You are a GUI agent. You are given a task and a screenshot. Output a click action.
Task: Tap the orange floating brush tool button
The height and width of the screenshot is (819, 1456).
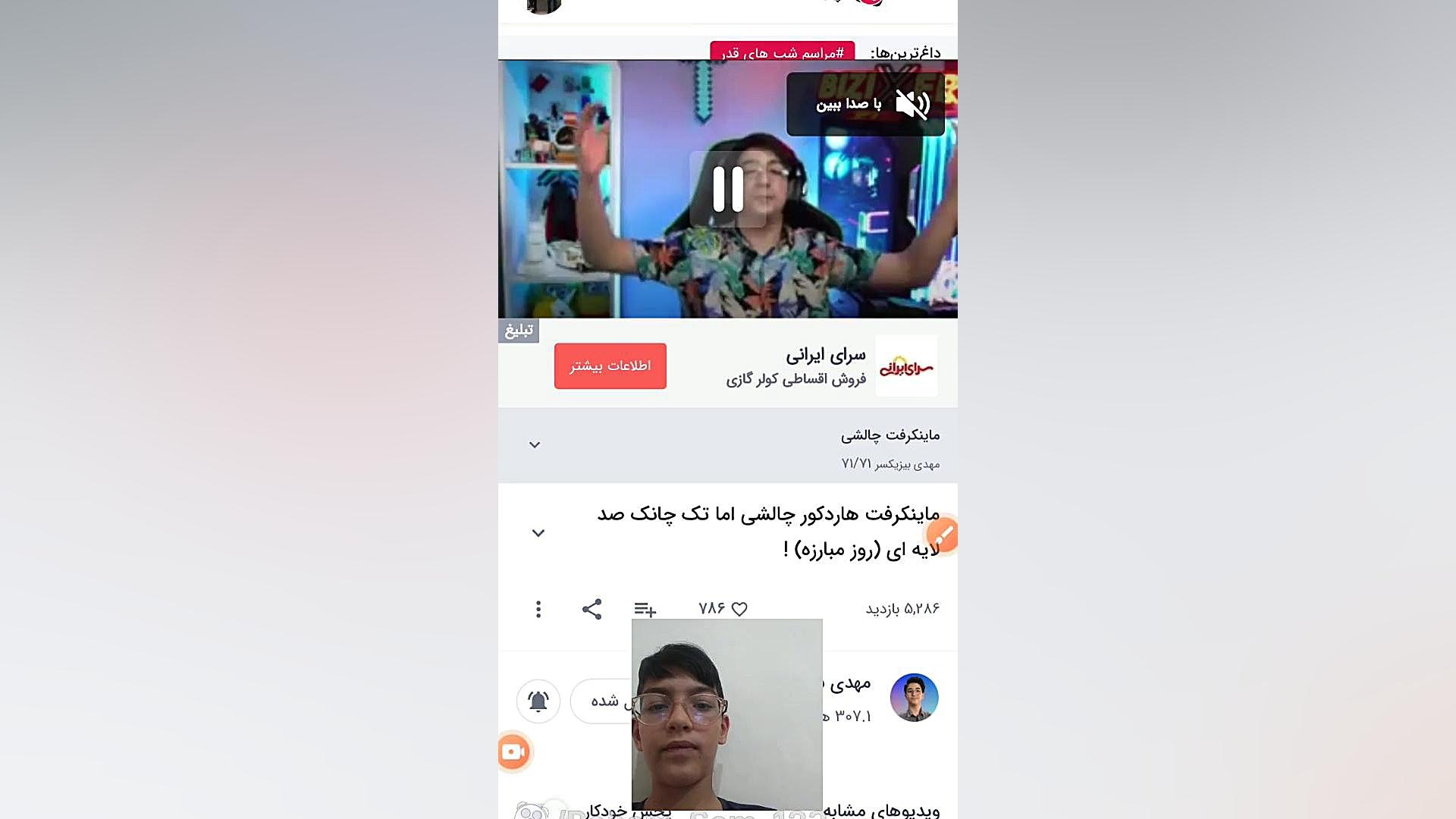(x=943, y=535)
